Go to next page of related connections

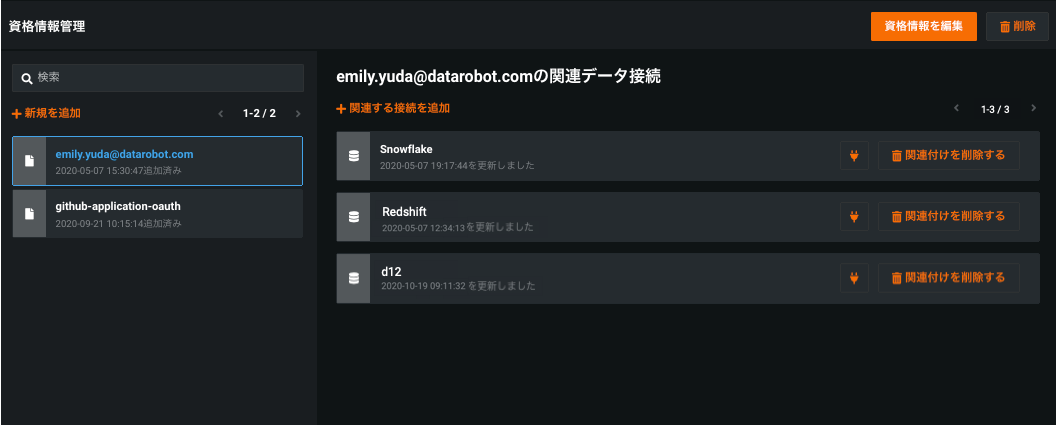point(1033,108)
